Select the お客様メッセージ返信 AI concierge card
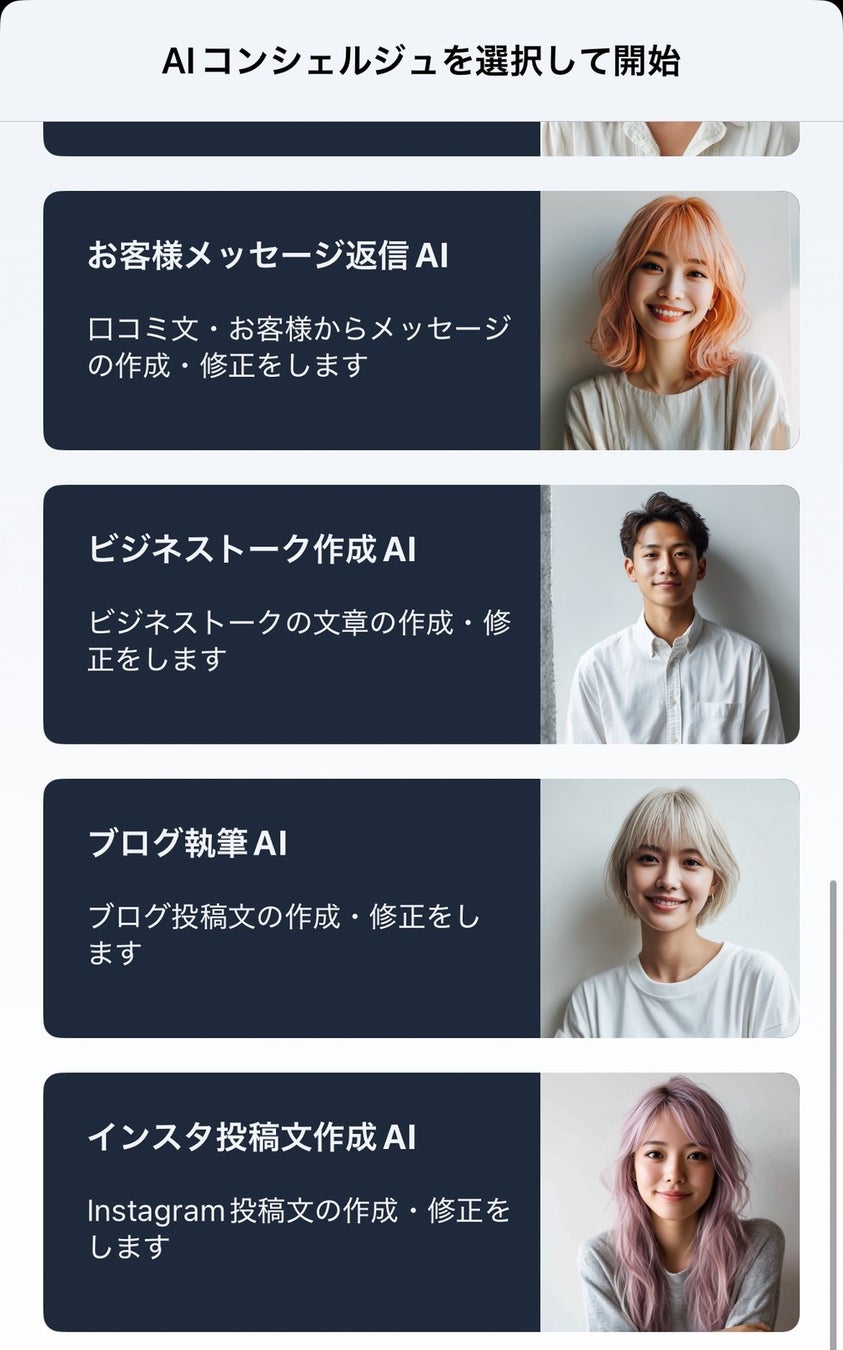 (x=421, y=320)
